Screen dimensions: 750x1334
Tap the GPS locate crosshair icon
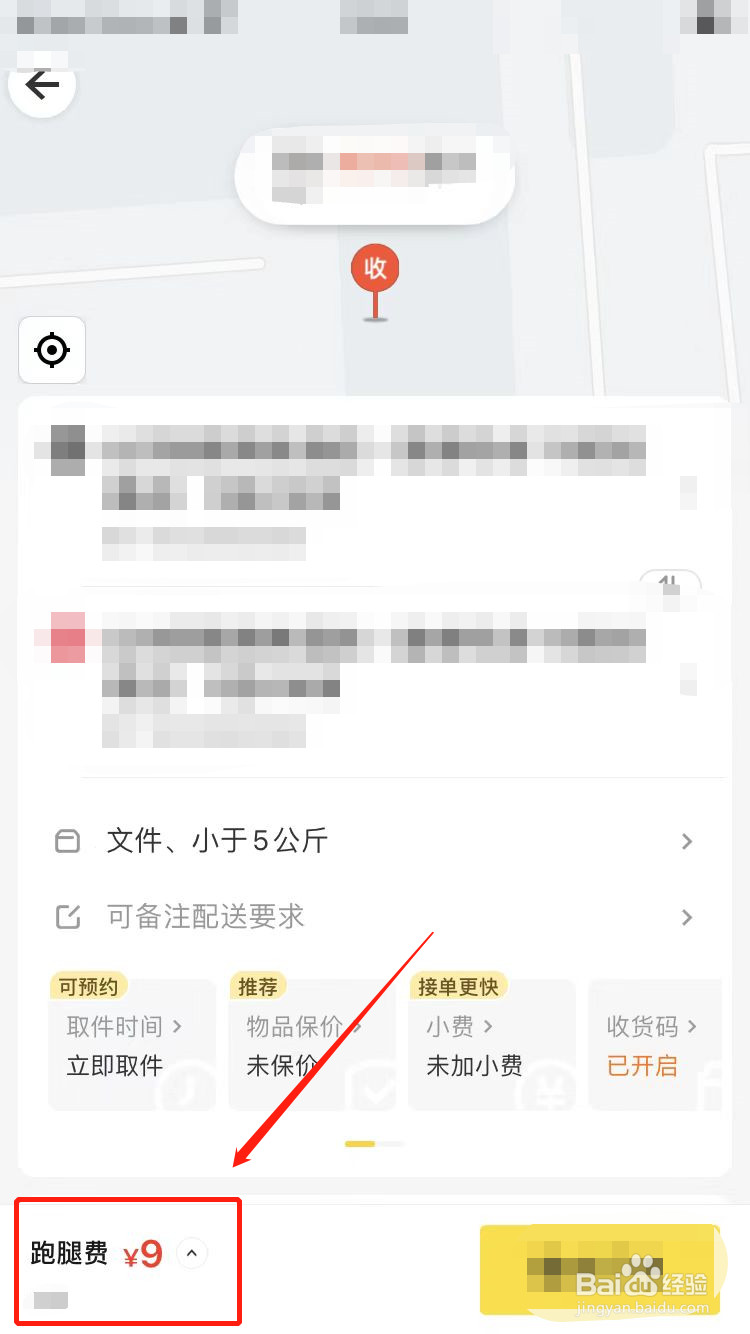51,350
